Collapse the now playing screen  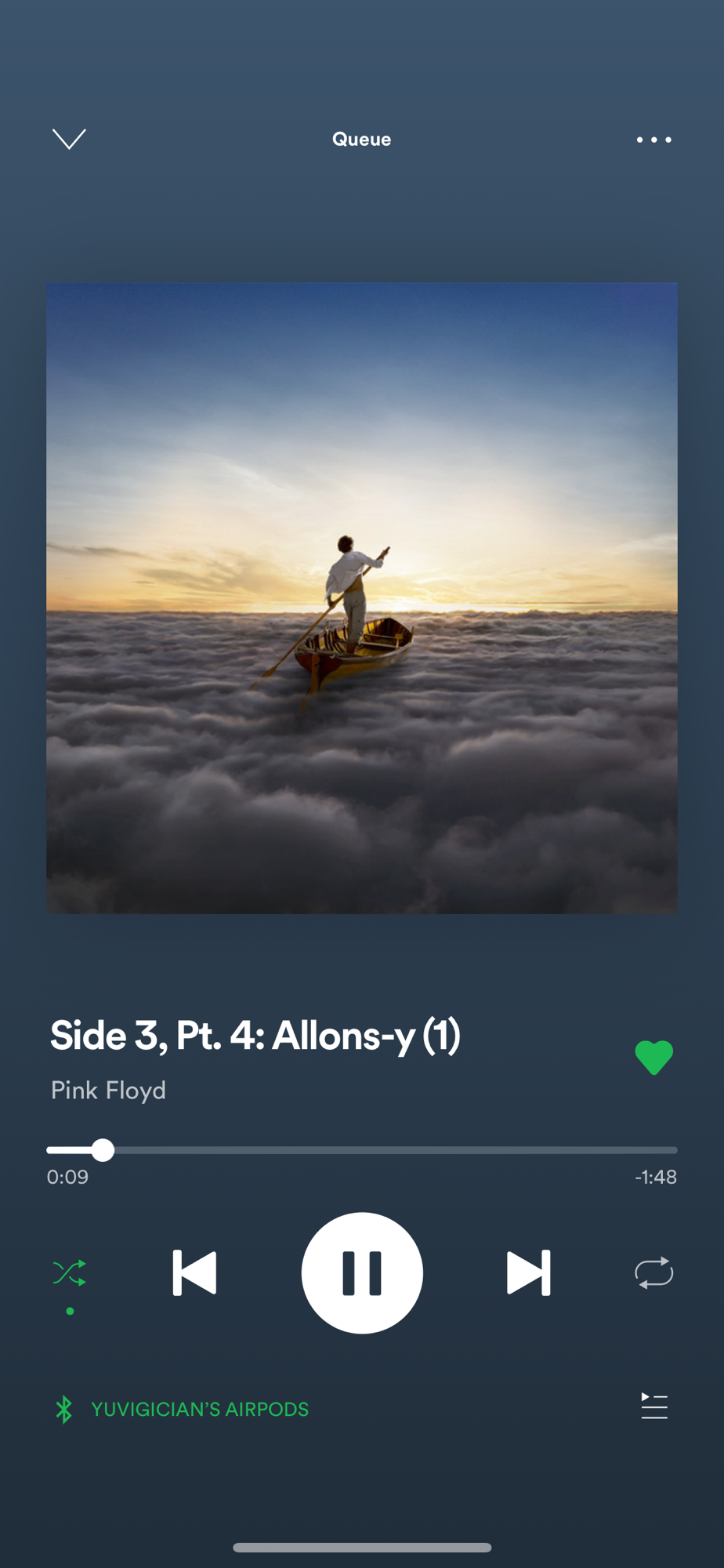[69, 139]
